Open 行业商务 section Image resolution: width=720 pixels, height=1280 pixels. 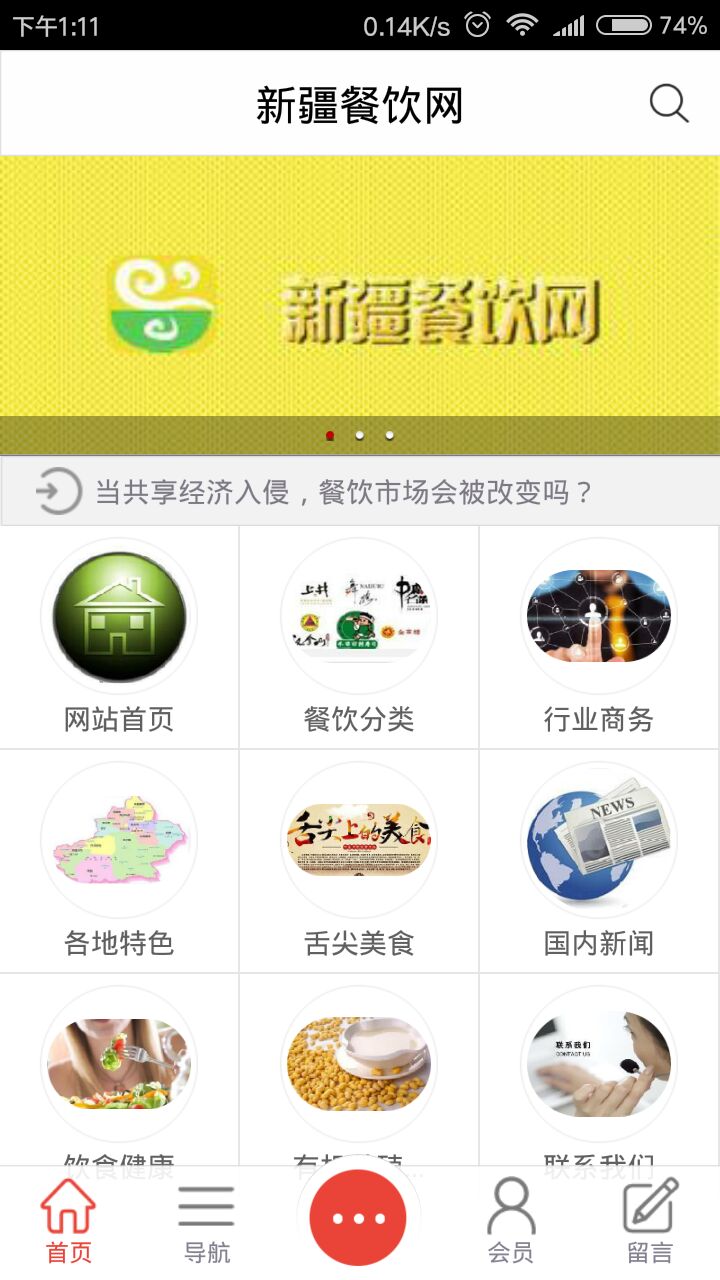pyautogui.click(x=599, y=636)
